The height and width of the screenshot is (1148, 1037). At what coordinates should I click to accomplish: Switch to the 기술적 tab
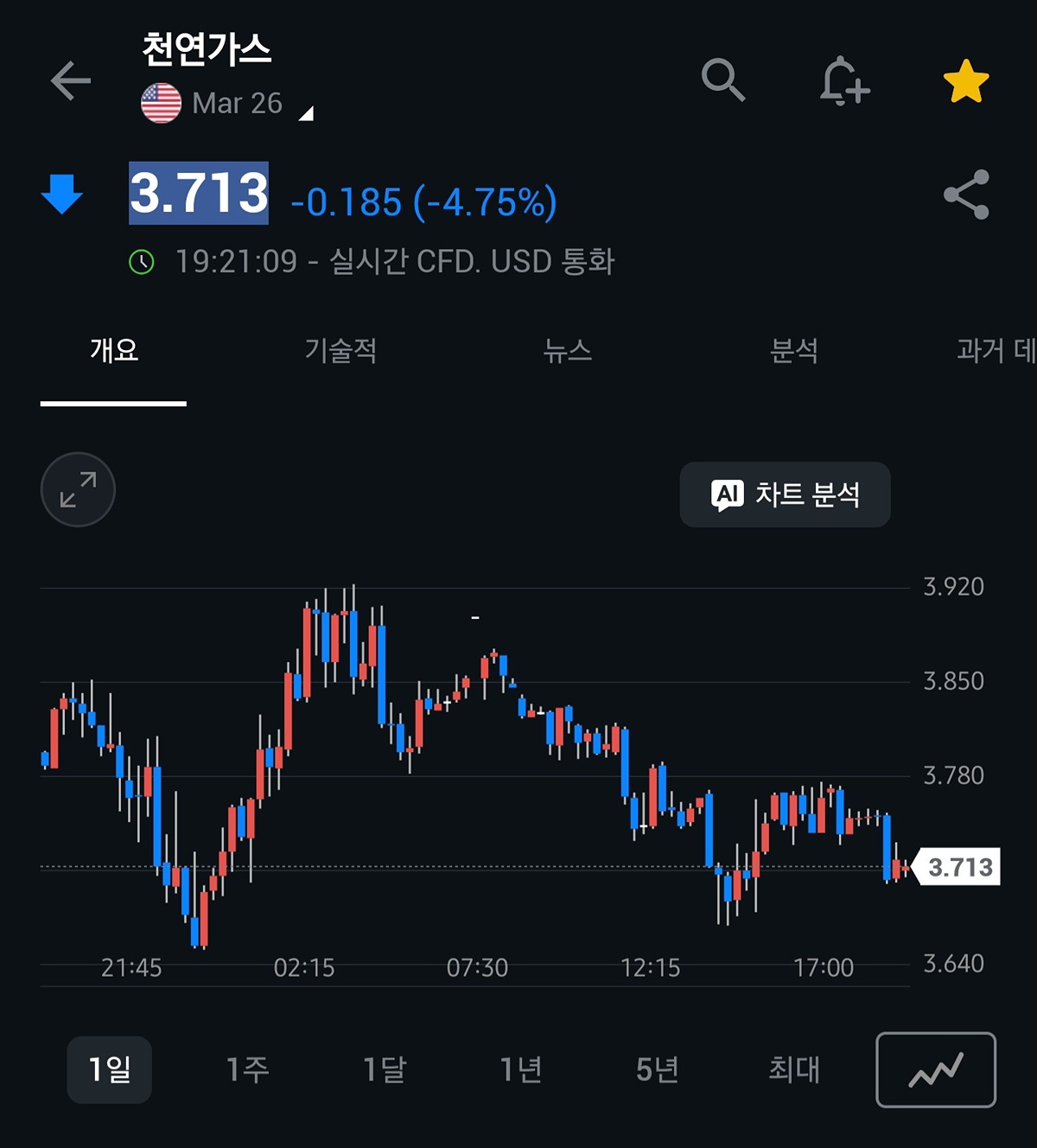click(x=340, y=351)
